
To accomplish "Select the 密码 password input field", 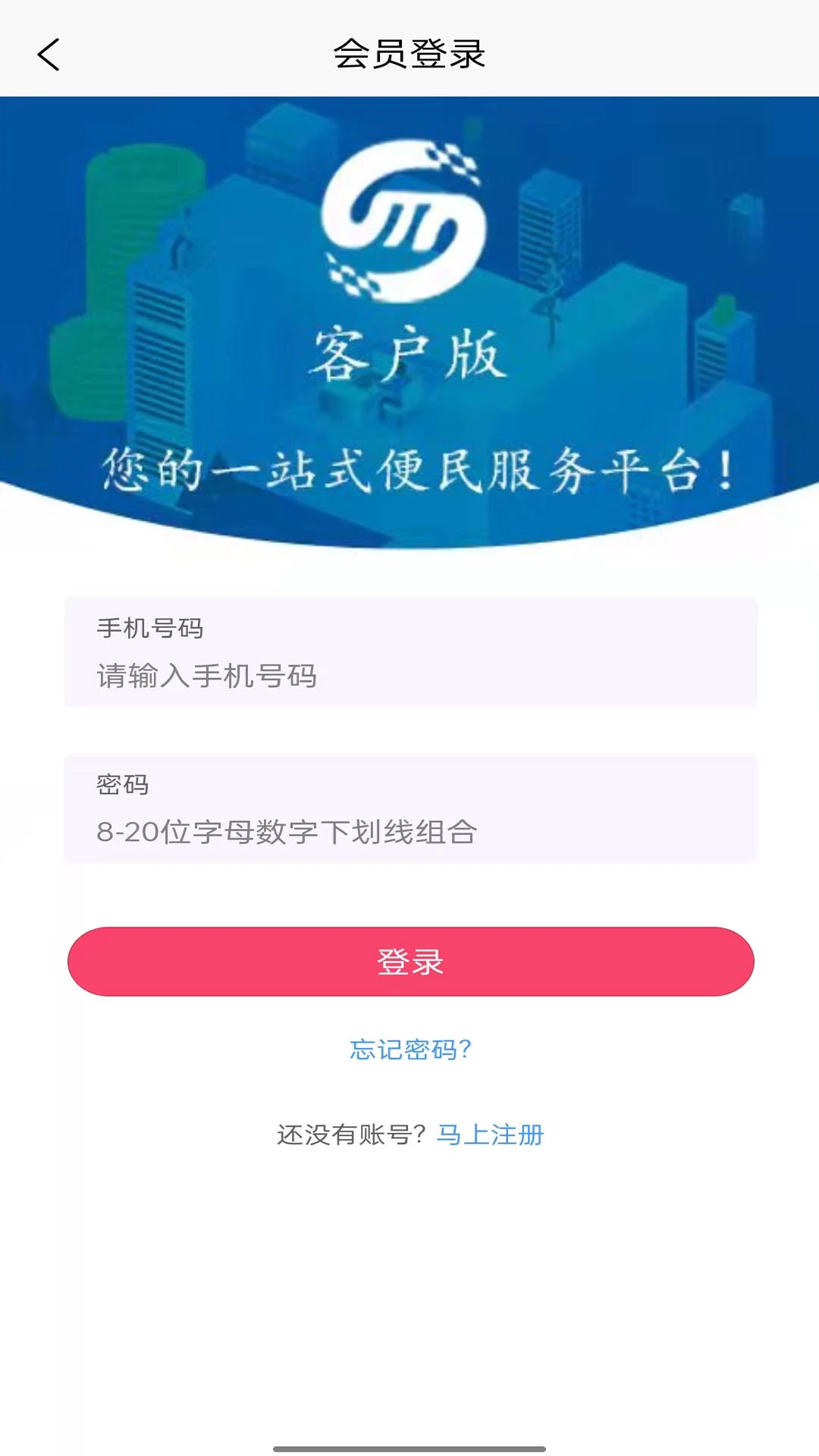I will pos(409,808).
